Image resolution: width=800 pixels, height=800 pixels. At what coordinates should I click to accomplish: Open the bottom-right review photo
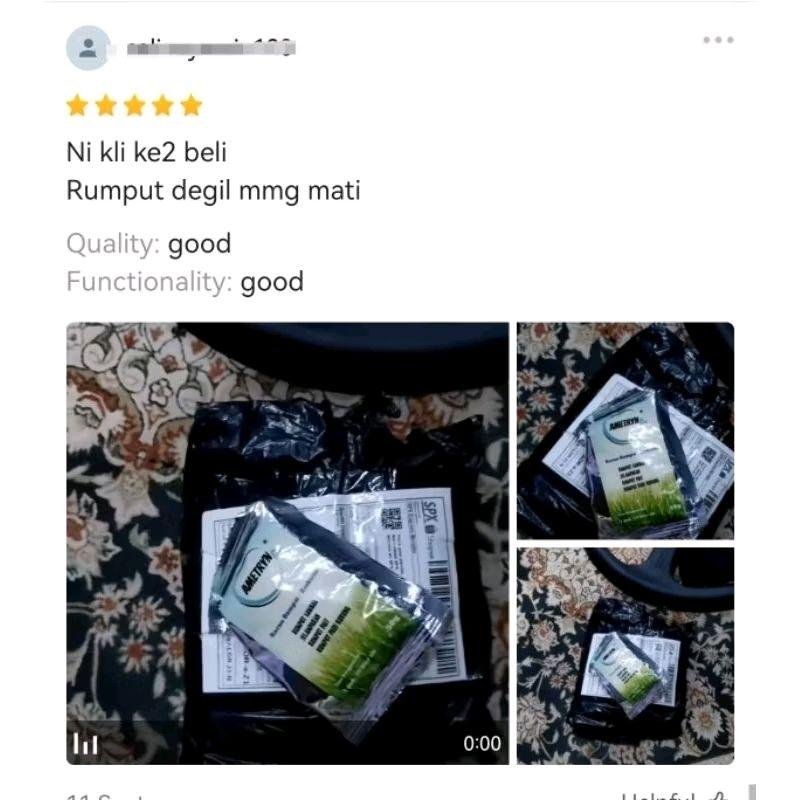point(625,655)
